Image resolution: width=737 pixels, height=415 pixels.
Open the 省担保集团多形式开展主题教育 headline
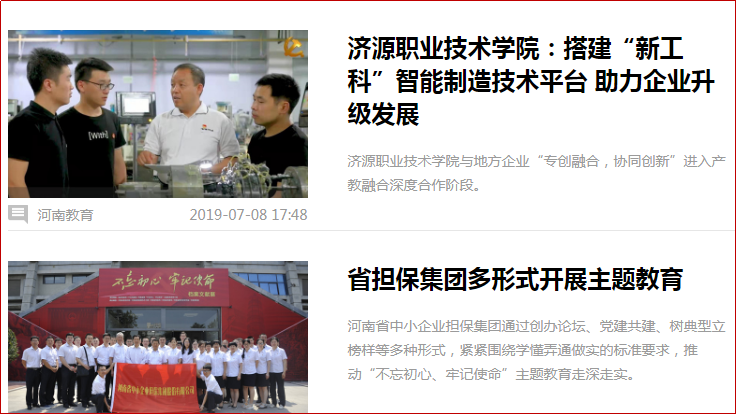tap(515, 279)
